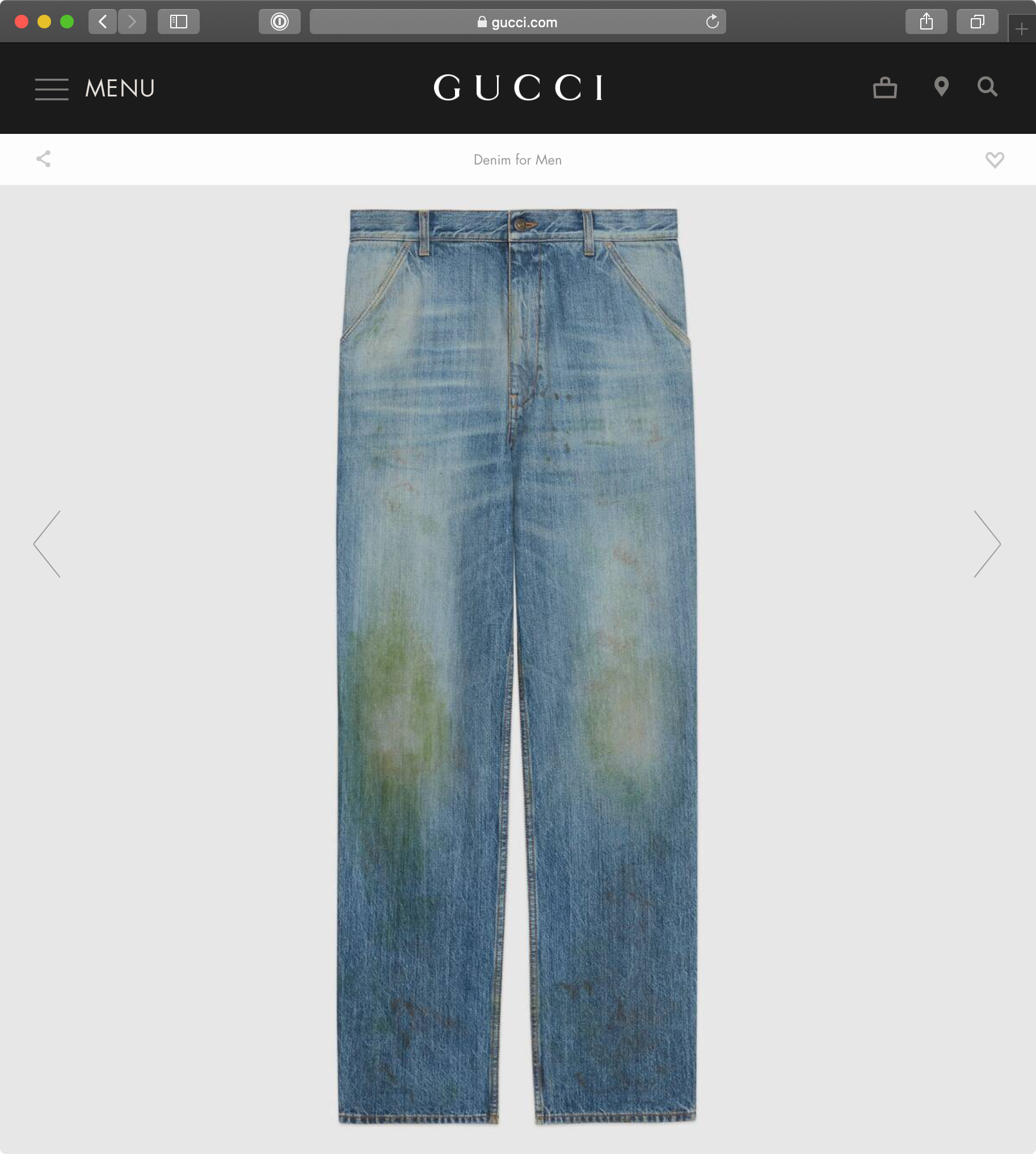Go back to the previous page
This screenshot has height=1154, width=1036.
[x=103, y=22]
